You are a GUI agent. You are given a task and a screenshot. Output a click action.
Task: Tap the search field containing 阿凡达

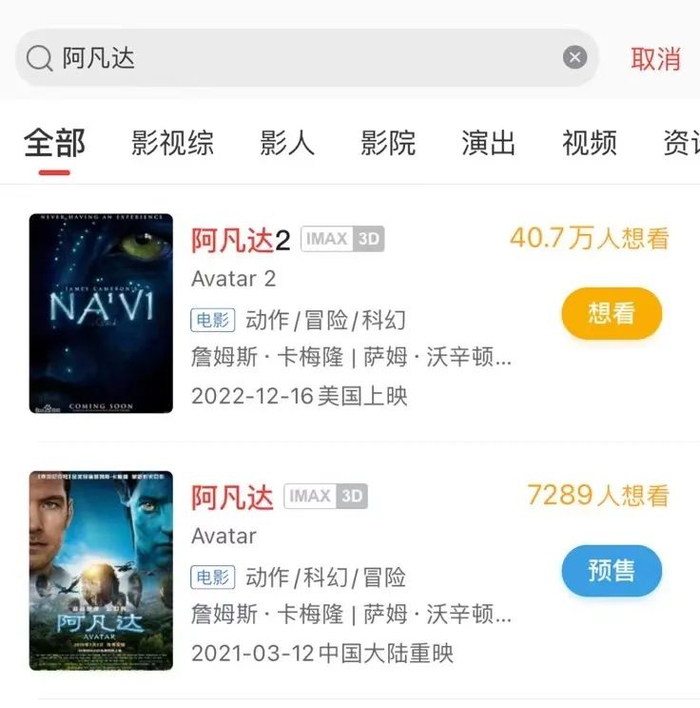tap(307, 58)
